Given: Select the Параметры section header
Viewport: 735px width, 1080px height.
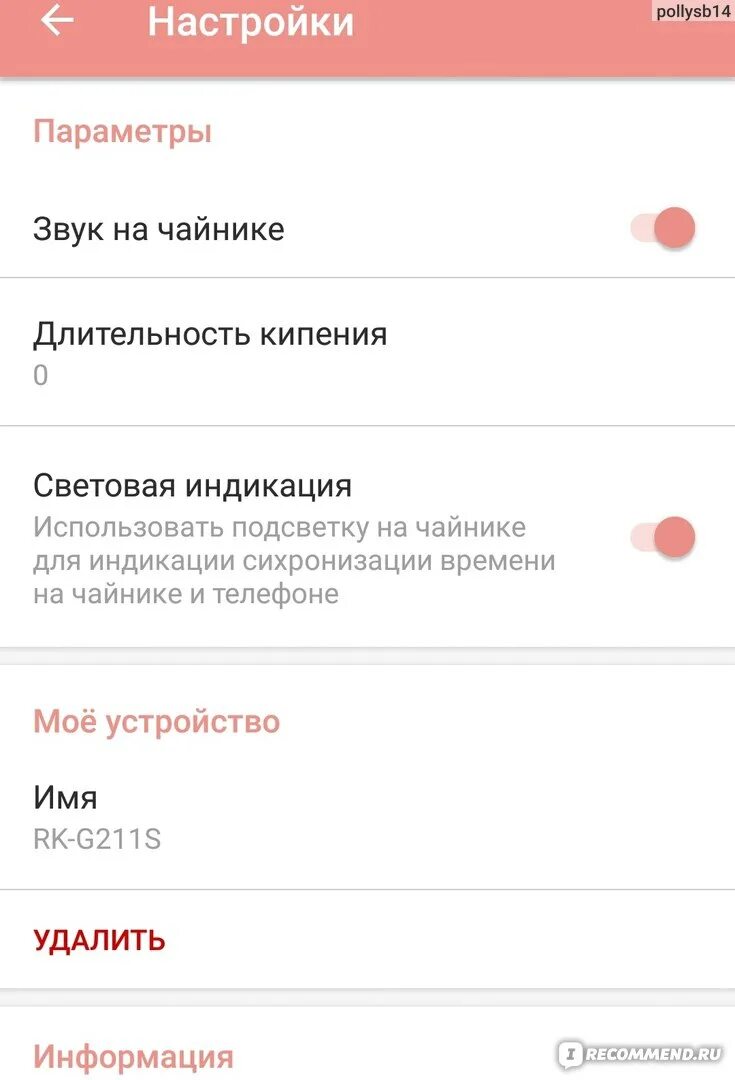Looking at the screenshot, I should 122,131.
